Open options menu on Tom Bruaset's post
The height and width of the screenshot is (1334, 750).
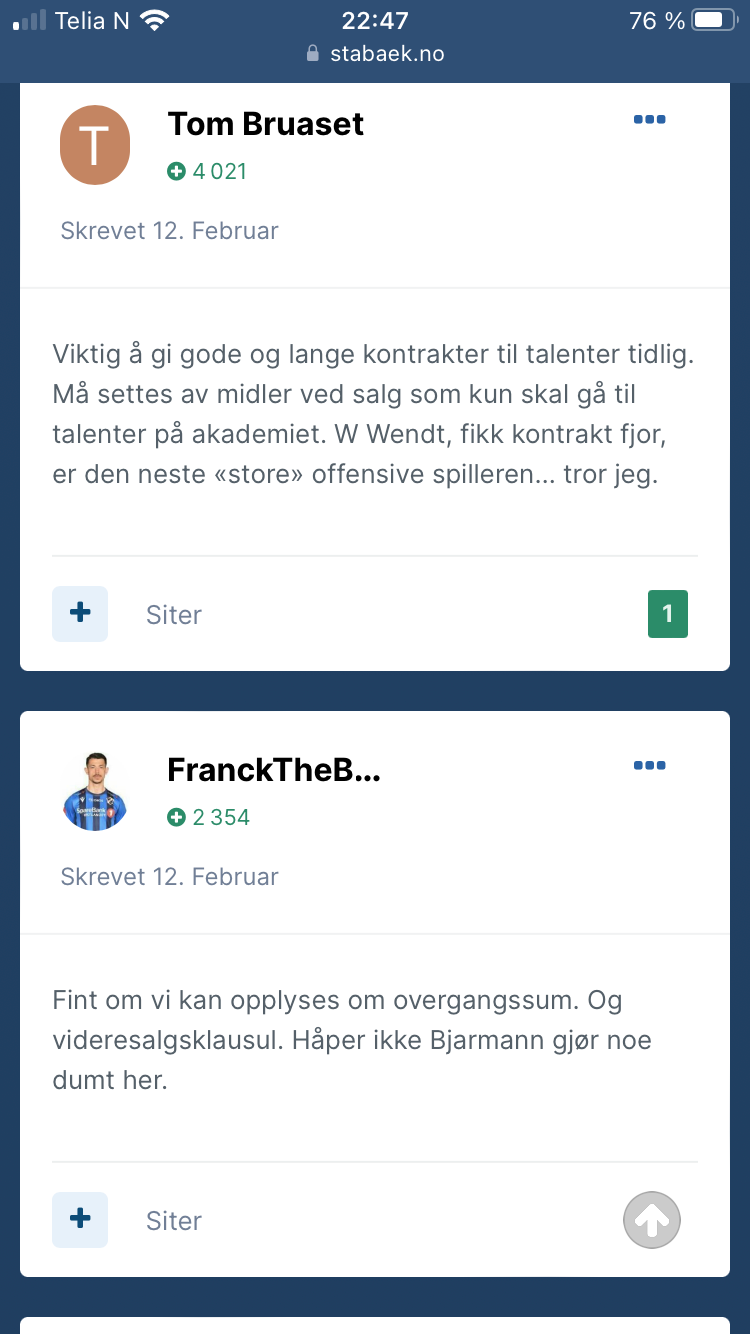[650, 120]
